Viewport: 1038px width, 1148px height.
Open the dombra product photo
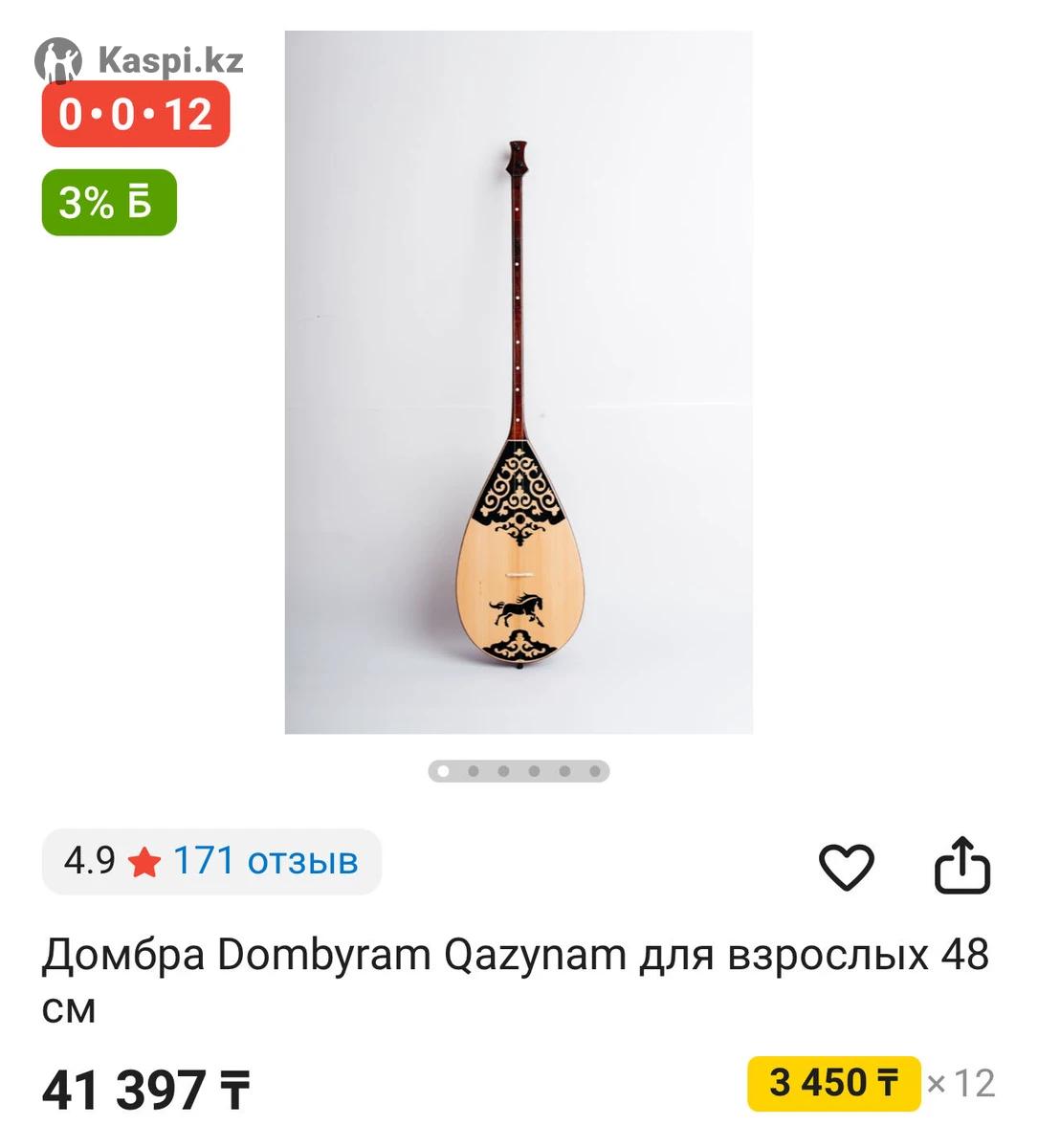click(519, 383)
